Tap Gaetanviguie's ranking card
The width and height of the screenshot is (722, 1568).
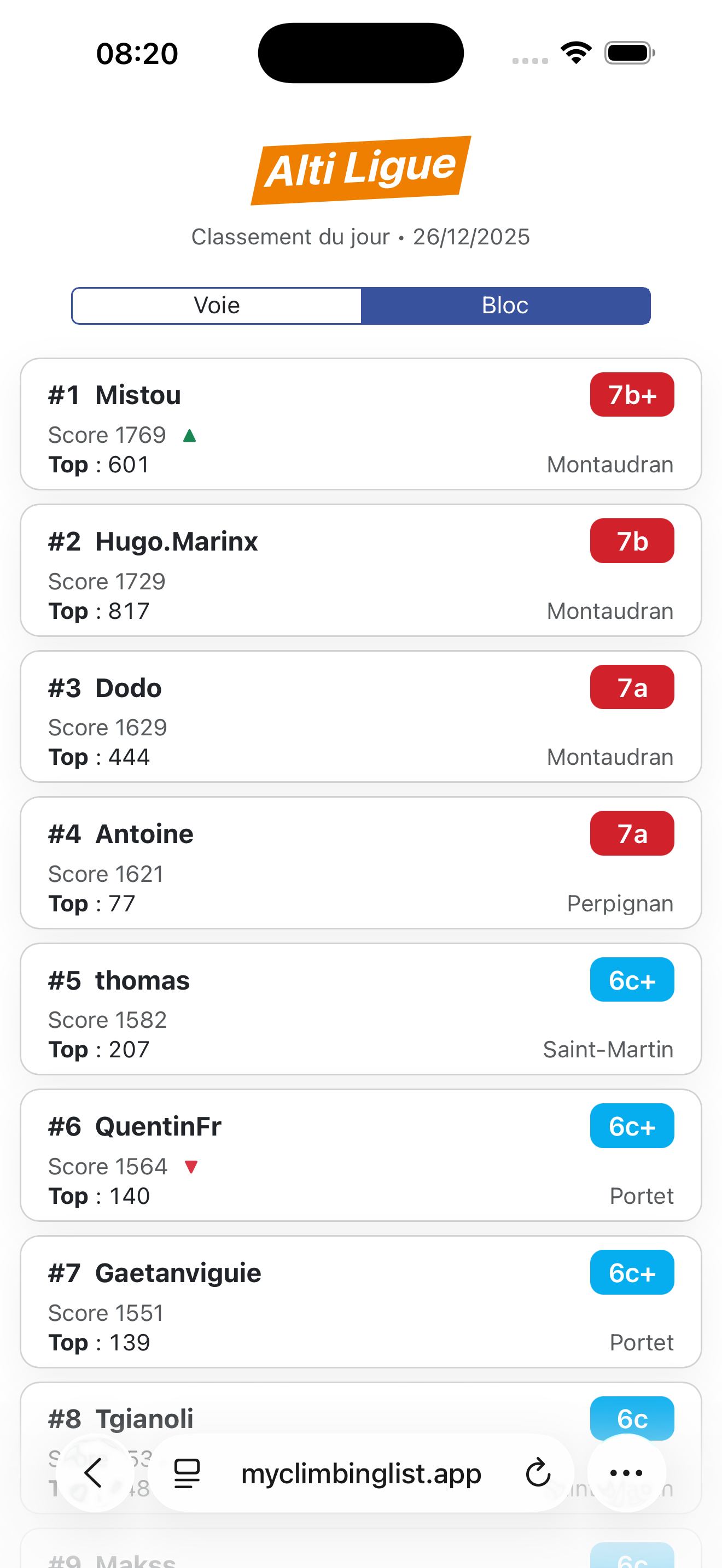361,1303
